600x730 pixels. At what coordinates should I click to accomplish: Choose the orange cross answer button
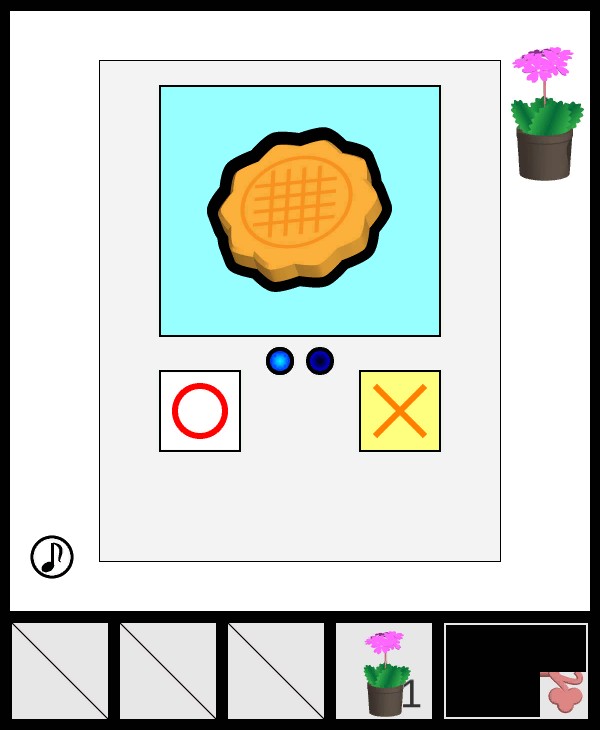(400, 411)
